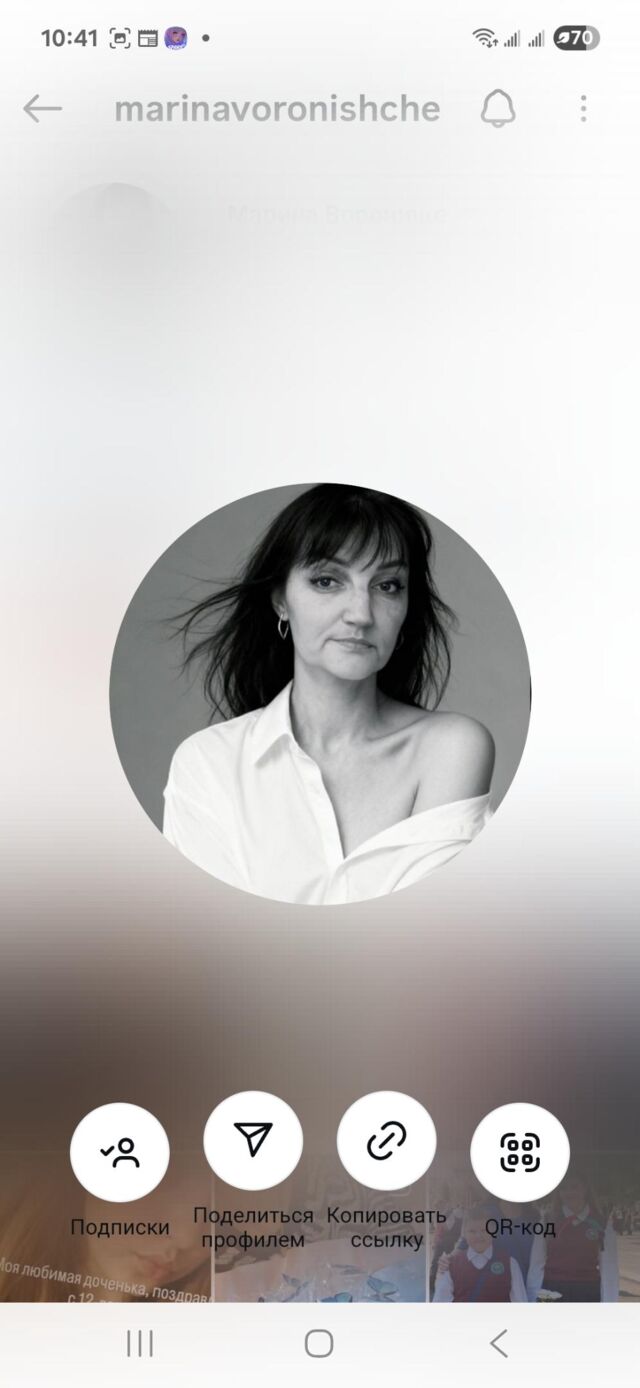The height and width of the screenshot is (1388, 640).
Task: Show the profile QR-код
Action: (x=520, y=1152)
